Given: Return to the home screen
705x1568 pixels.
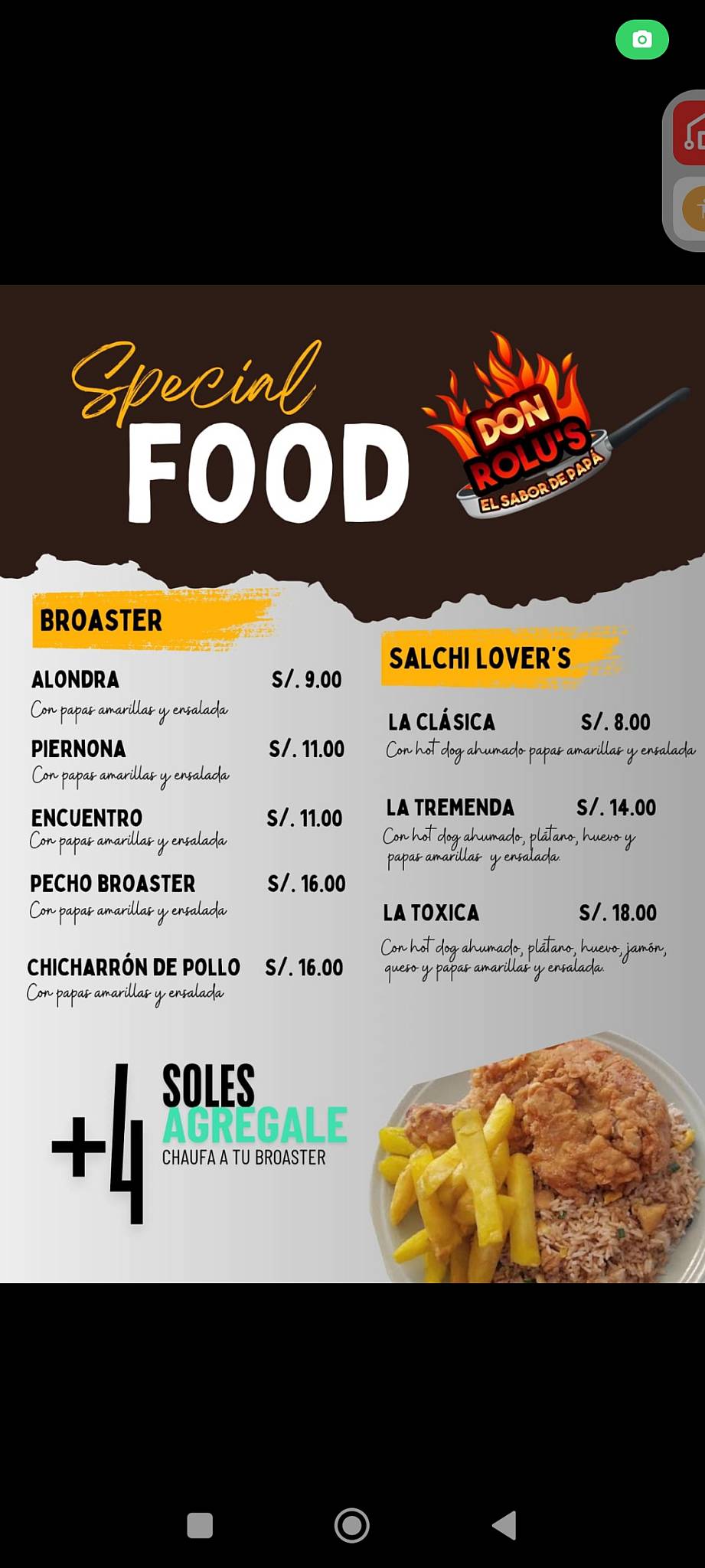Looking at the screenshot, I should (352, 1525).
